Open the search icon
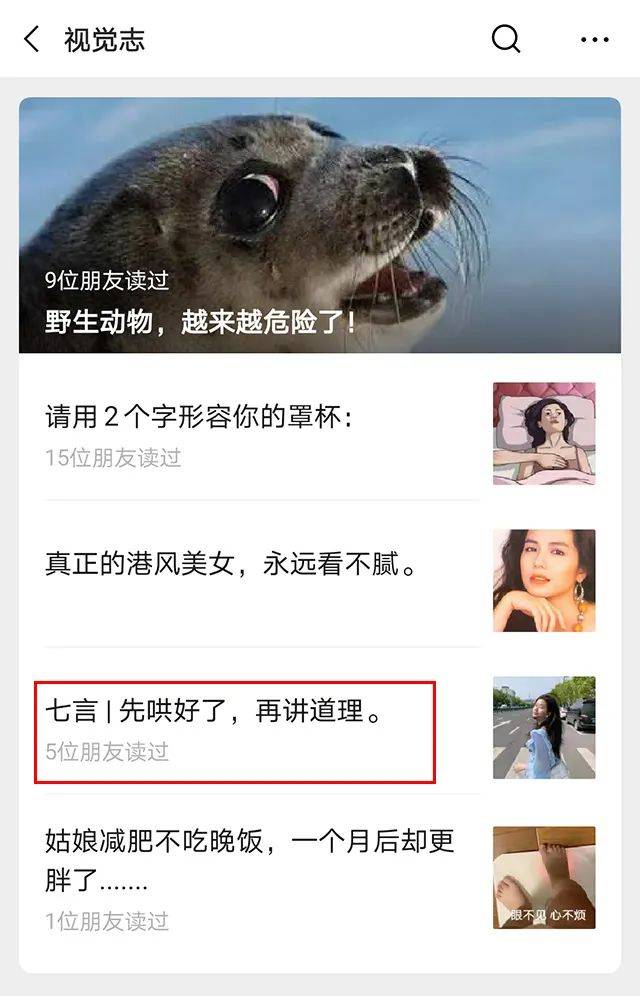The width and height of the screenshot is (640, 996). [x=506, y=39]
